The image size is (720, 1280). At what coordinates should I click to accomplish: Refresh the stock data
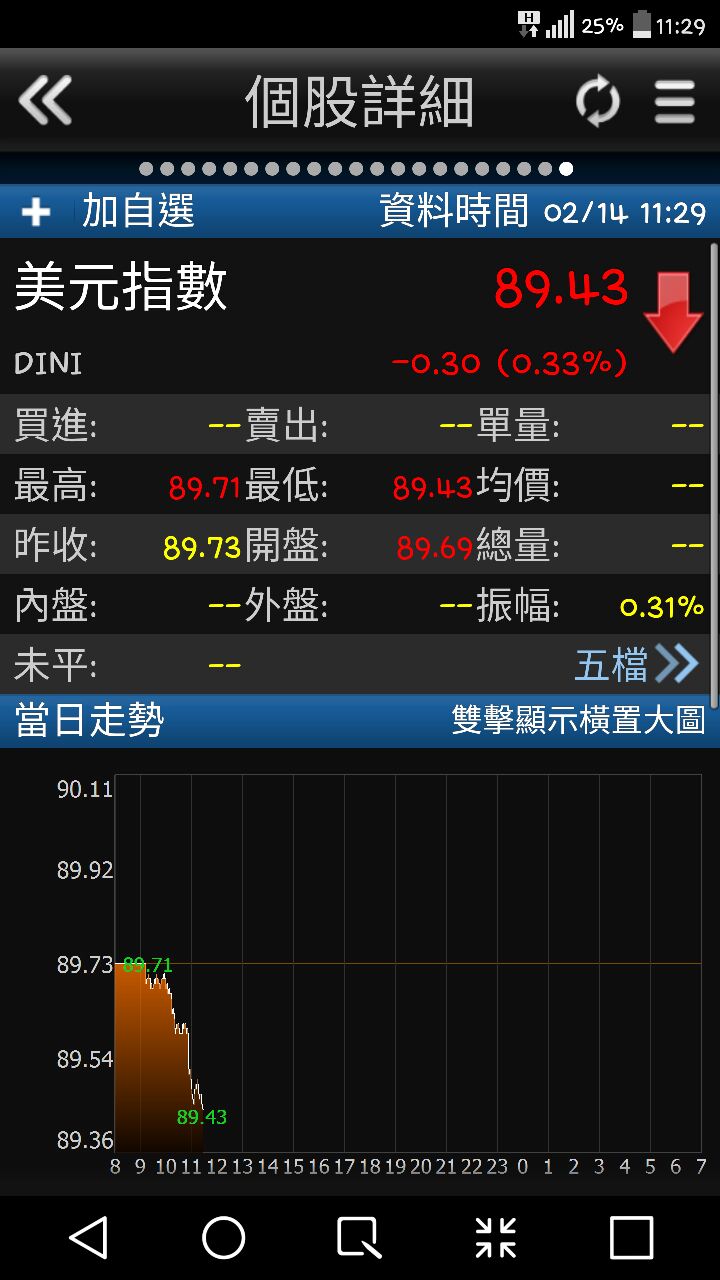(x=597, y=102)
